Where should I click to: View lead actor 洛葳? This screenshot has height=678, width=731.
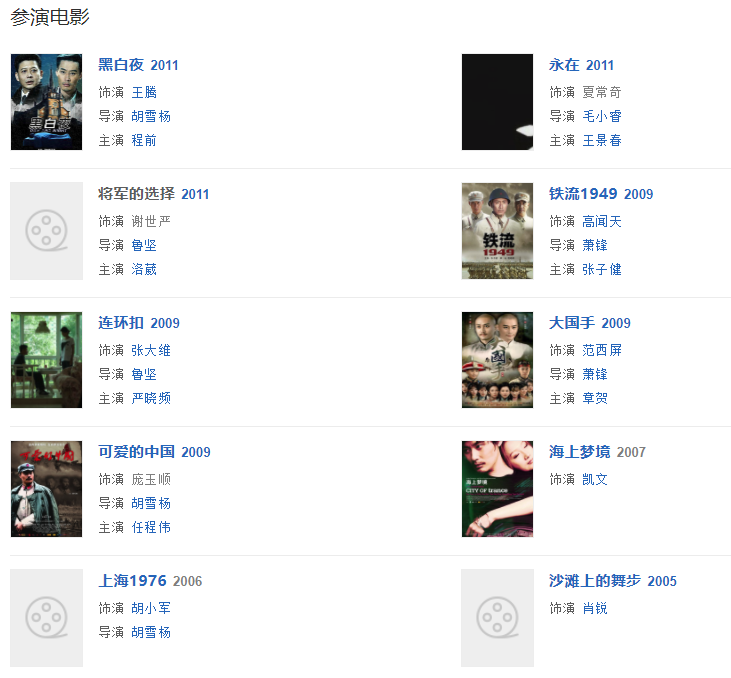click(x=144, y=269)
